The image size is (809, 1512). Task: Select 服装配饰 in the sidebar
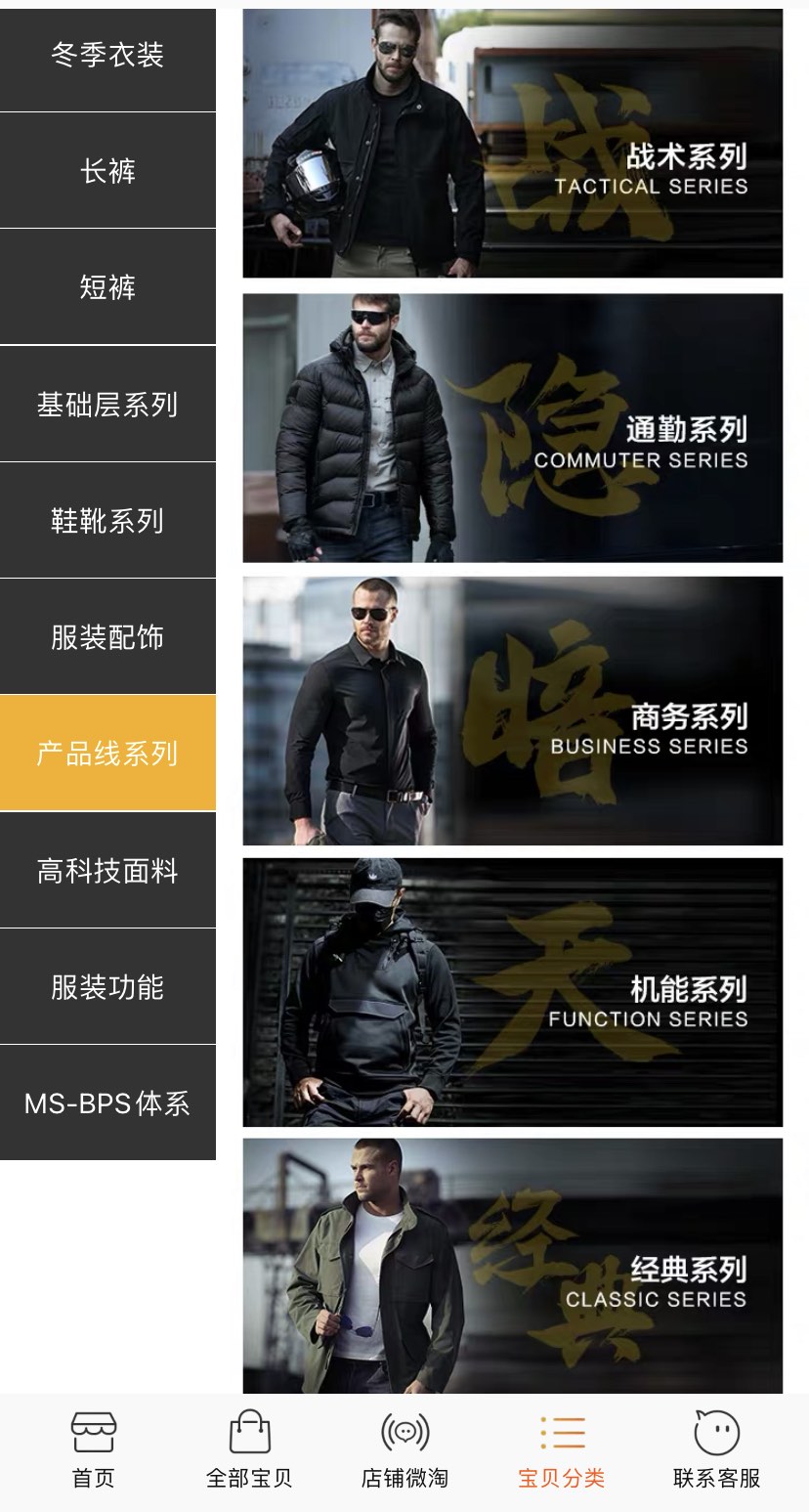(x=107, y=637)
